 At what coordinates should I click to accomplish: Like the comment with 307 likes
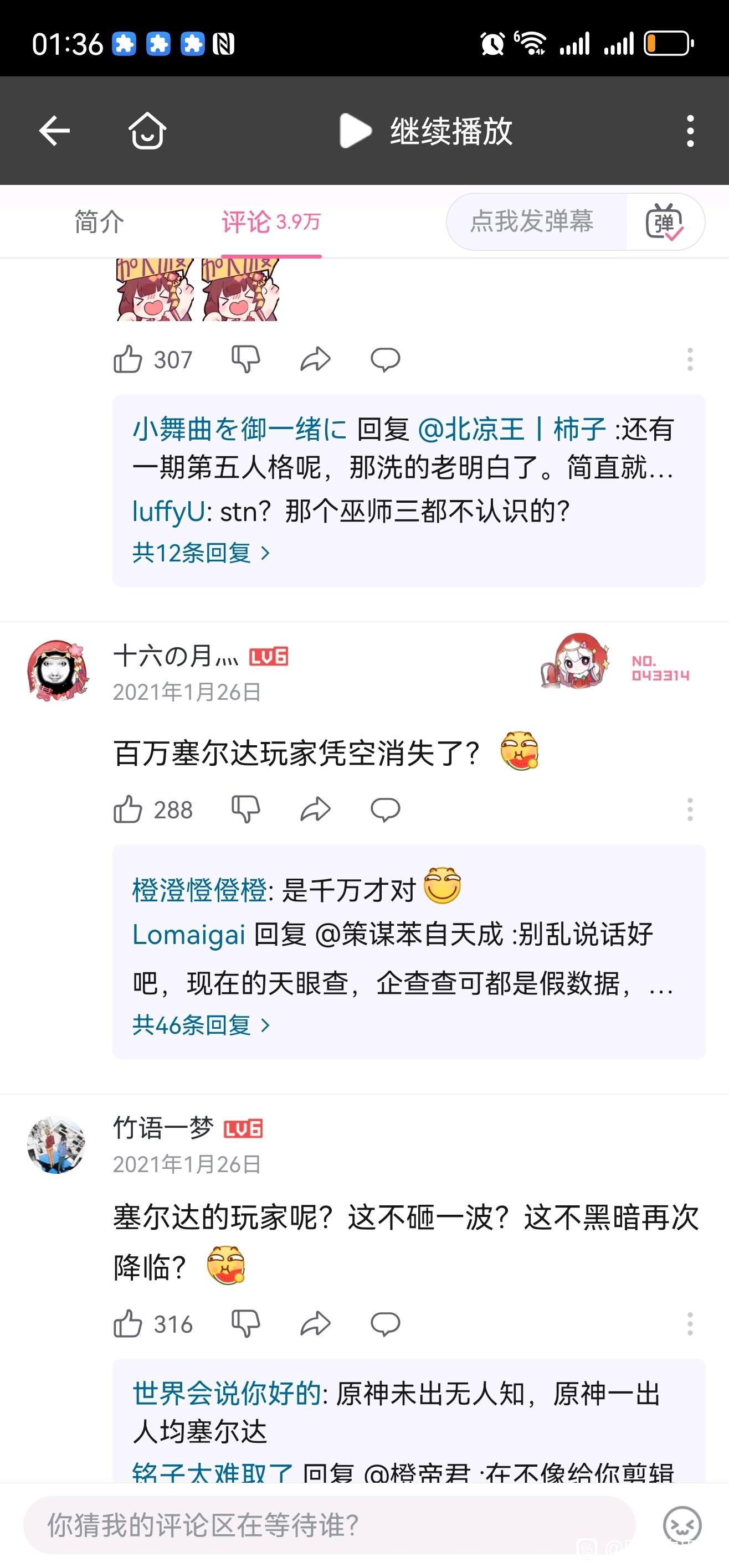128,359
